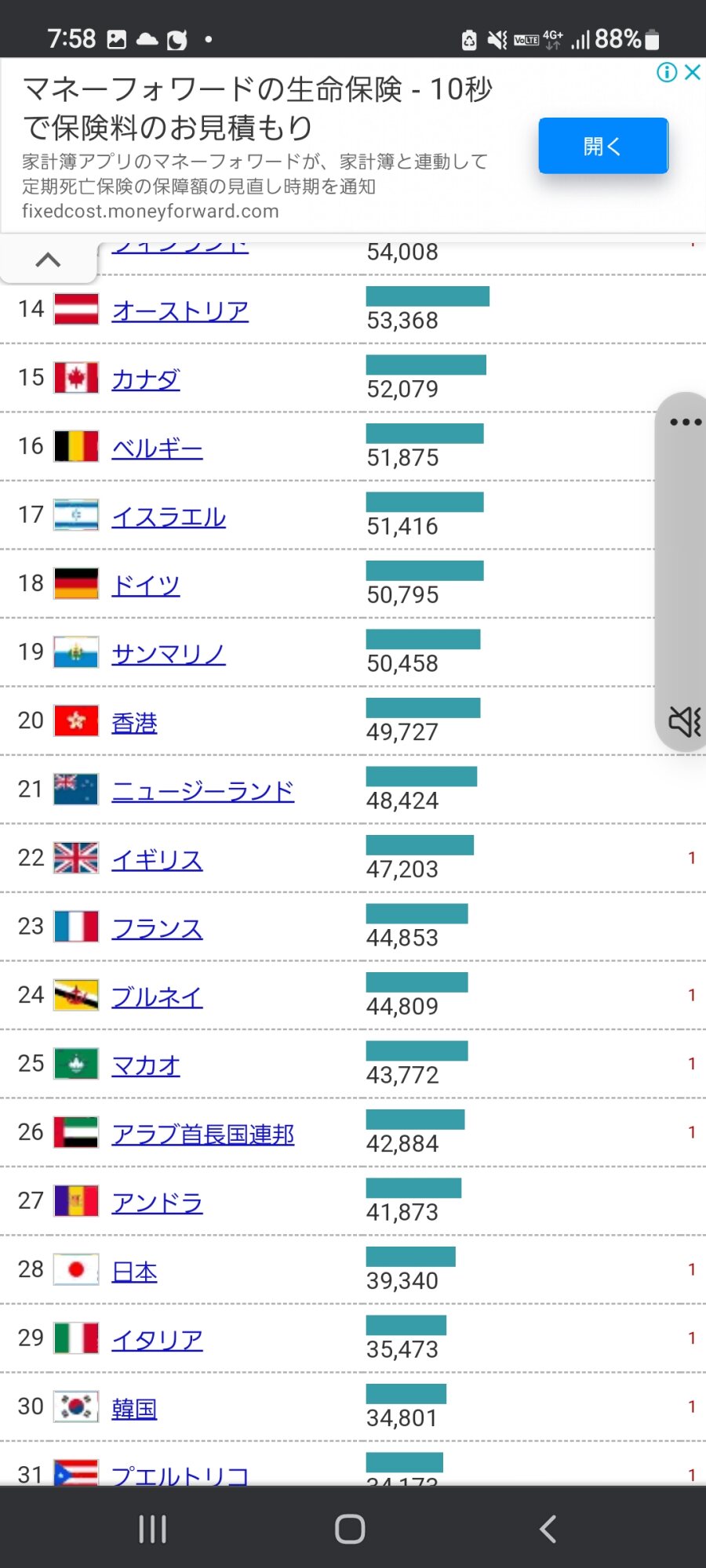The height and width of the screenshot is (1568, 706).
Task: Open the ad info icon
Action: [x=666, y=72]
